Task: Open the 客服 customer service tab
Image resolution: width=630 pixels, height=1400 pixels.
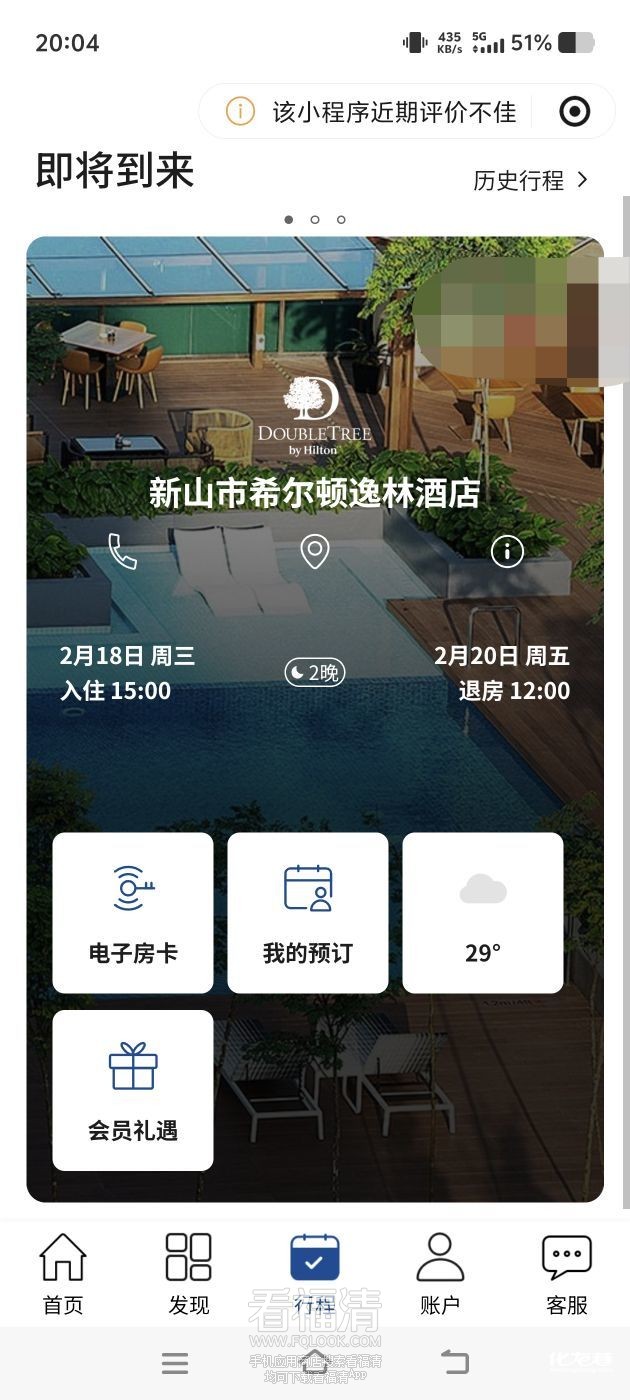Action: (x=566, y=1274)
